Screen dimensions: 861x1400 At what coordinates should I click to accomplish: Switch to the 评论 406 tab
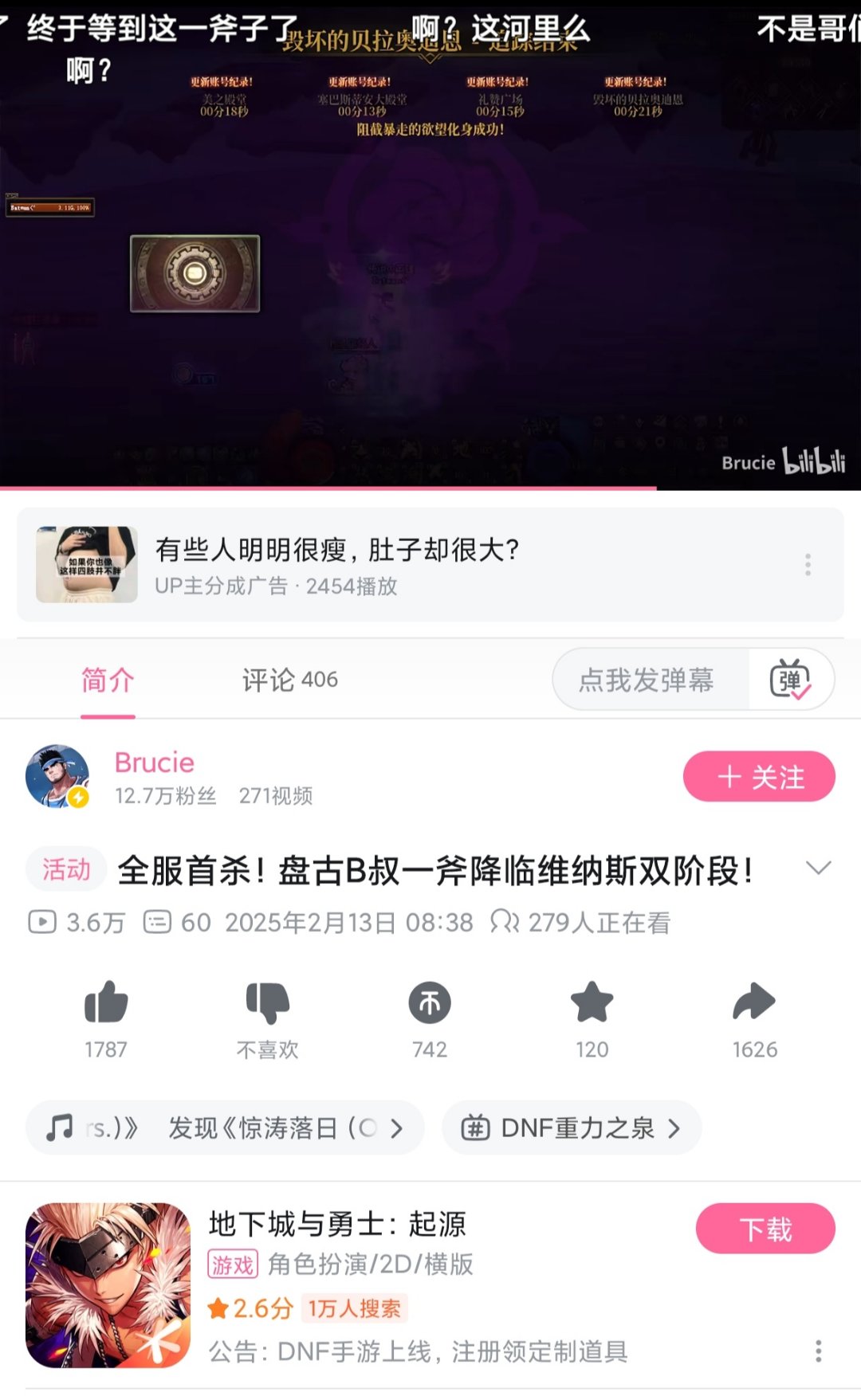pyautogui.click(x=290, y=680)
